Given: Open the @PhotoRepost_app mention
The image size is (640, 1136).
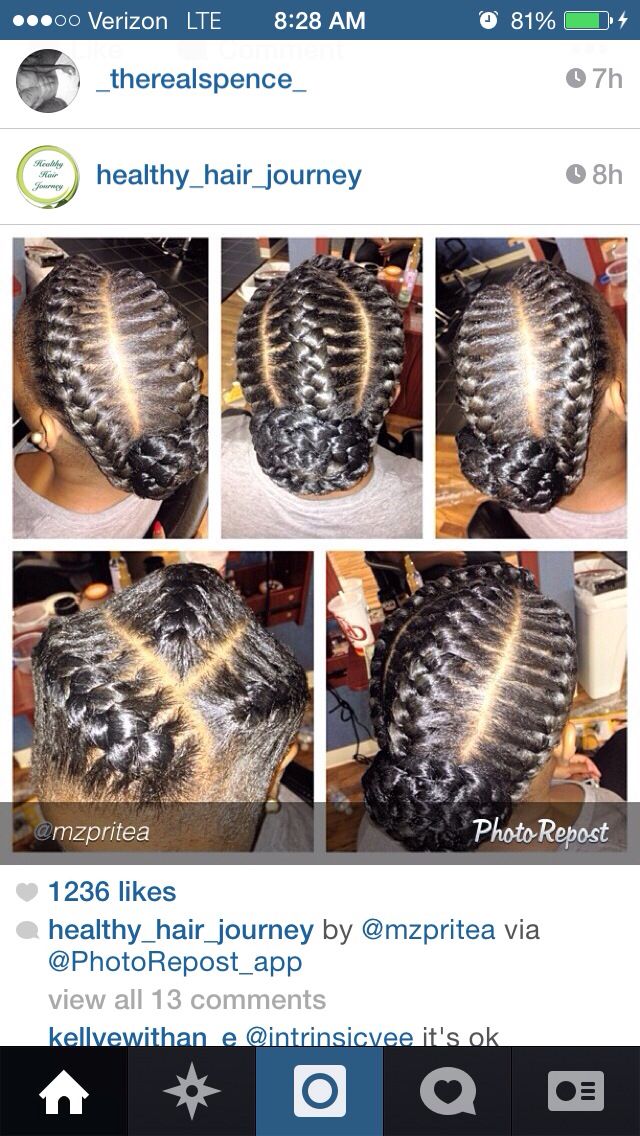Looking at the screenshot, I should click(x=175, y=963).
